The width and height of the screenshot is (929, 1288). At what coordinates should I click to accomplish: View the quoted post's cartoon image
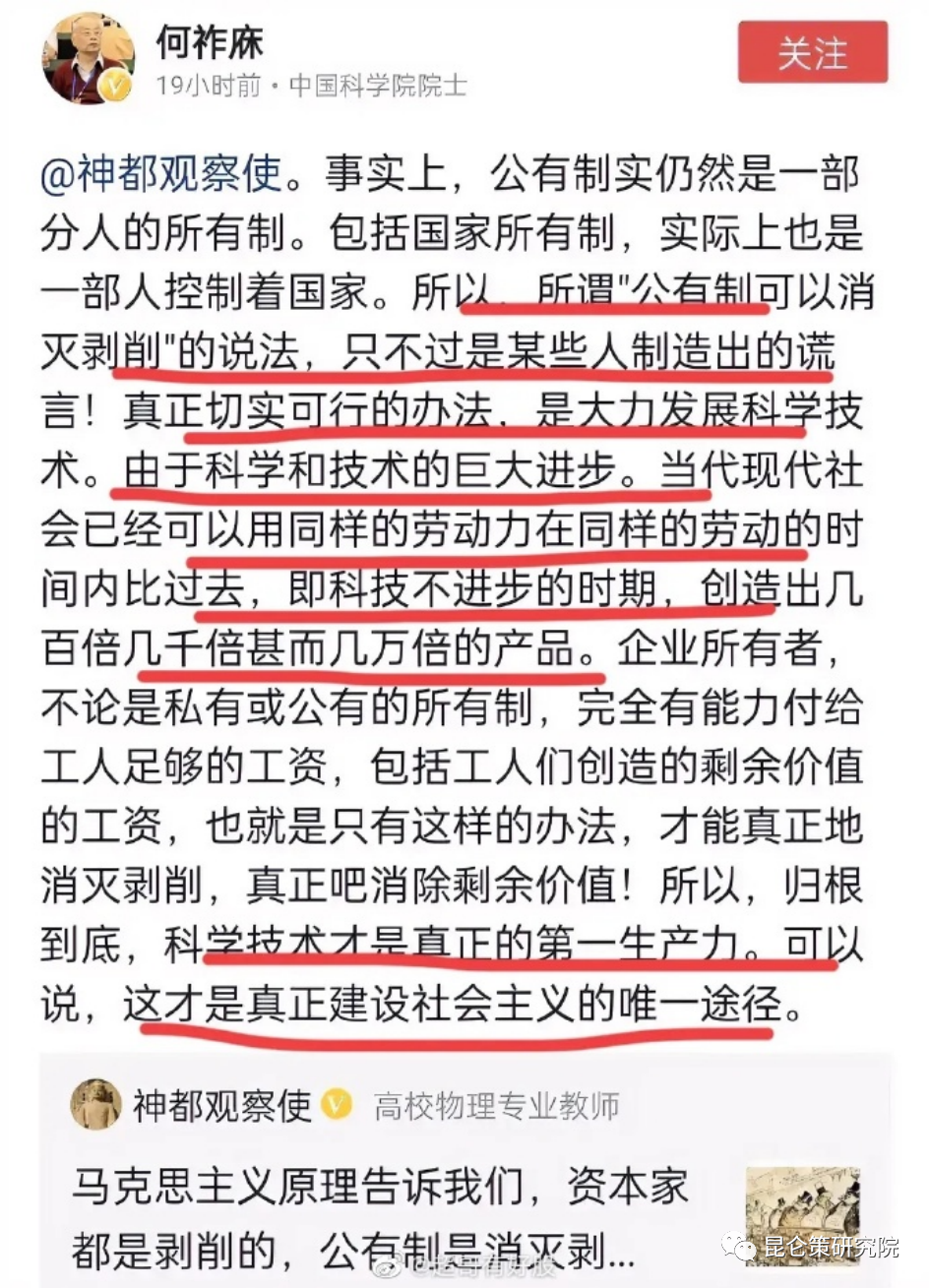tap(802, 1212)
